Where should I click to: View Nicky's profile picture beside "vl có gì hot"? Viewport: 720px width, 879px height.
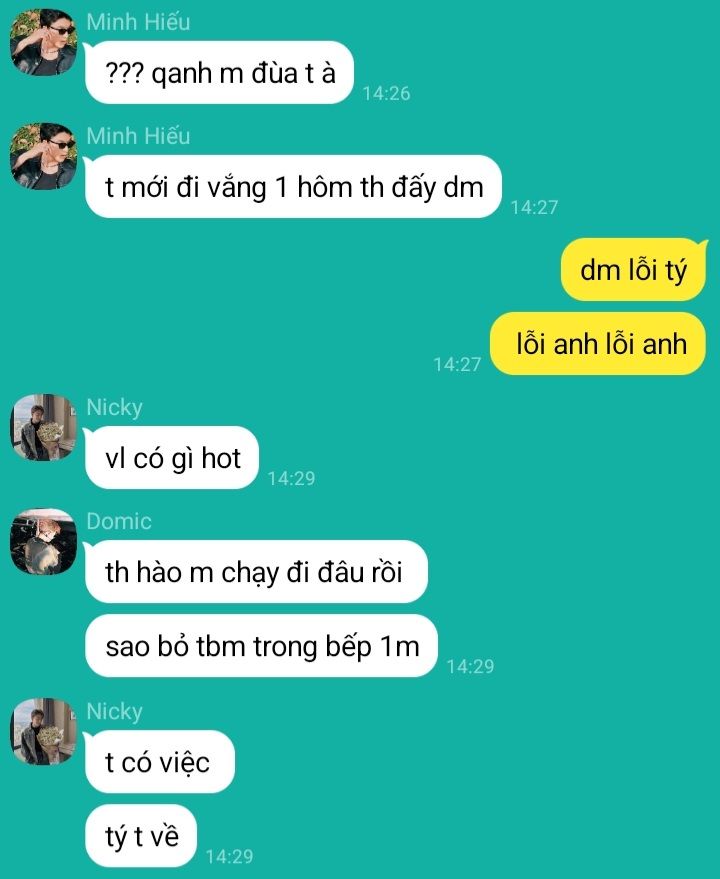point(44,427)
